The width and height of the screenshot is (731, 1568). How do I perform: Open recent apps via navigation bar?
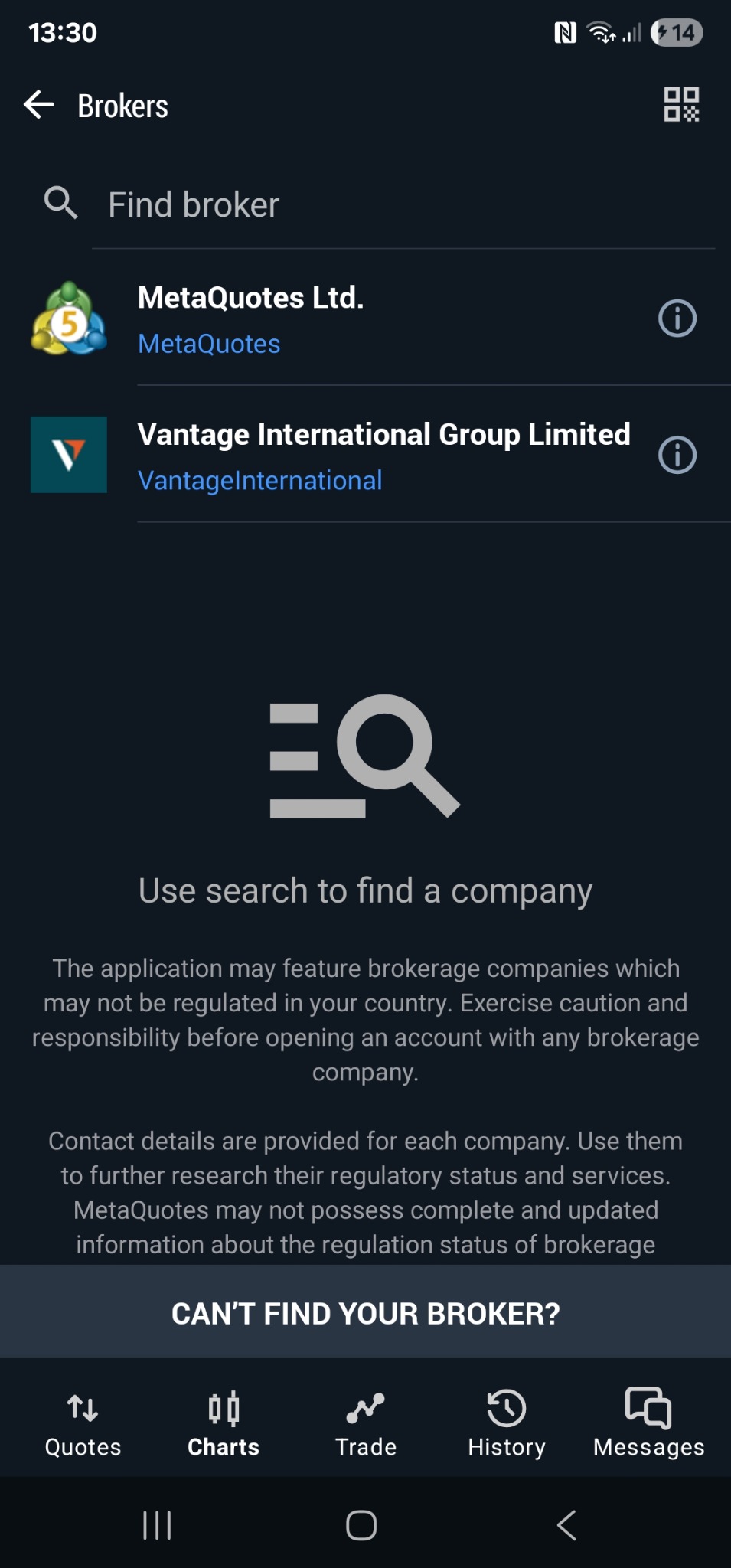click(x=155, y=1524)
